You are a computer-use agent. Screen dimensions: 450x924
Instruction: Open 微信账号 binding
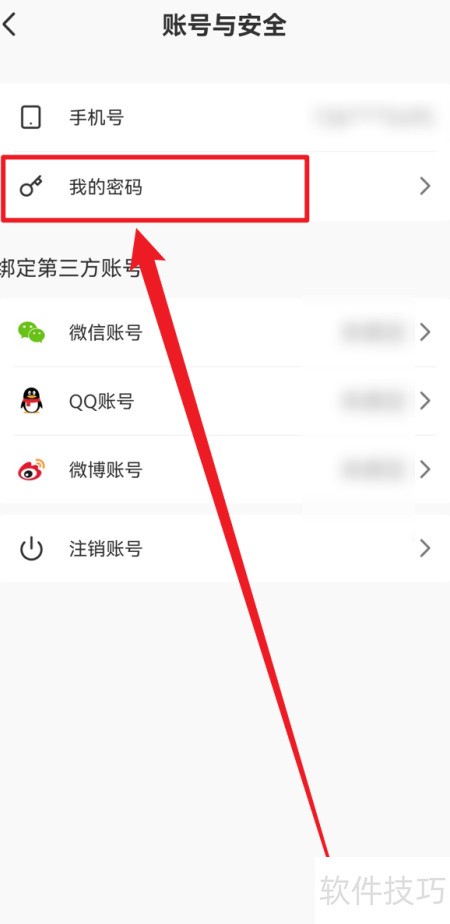click(x=225, y=332)
